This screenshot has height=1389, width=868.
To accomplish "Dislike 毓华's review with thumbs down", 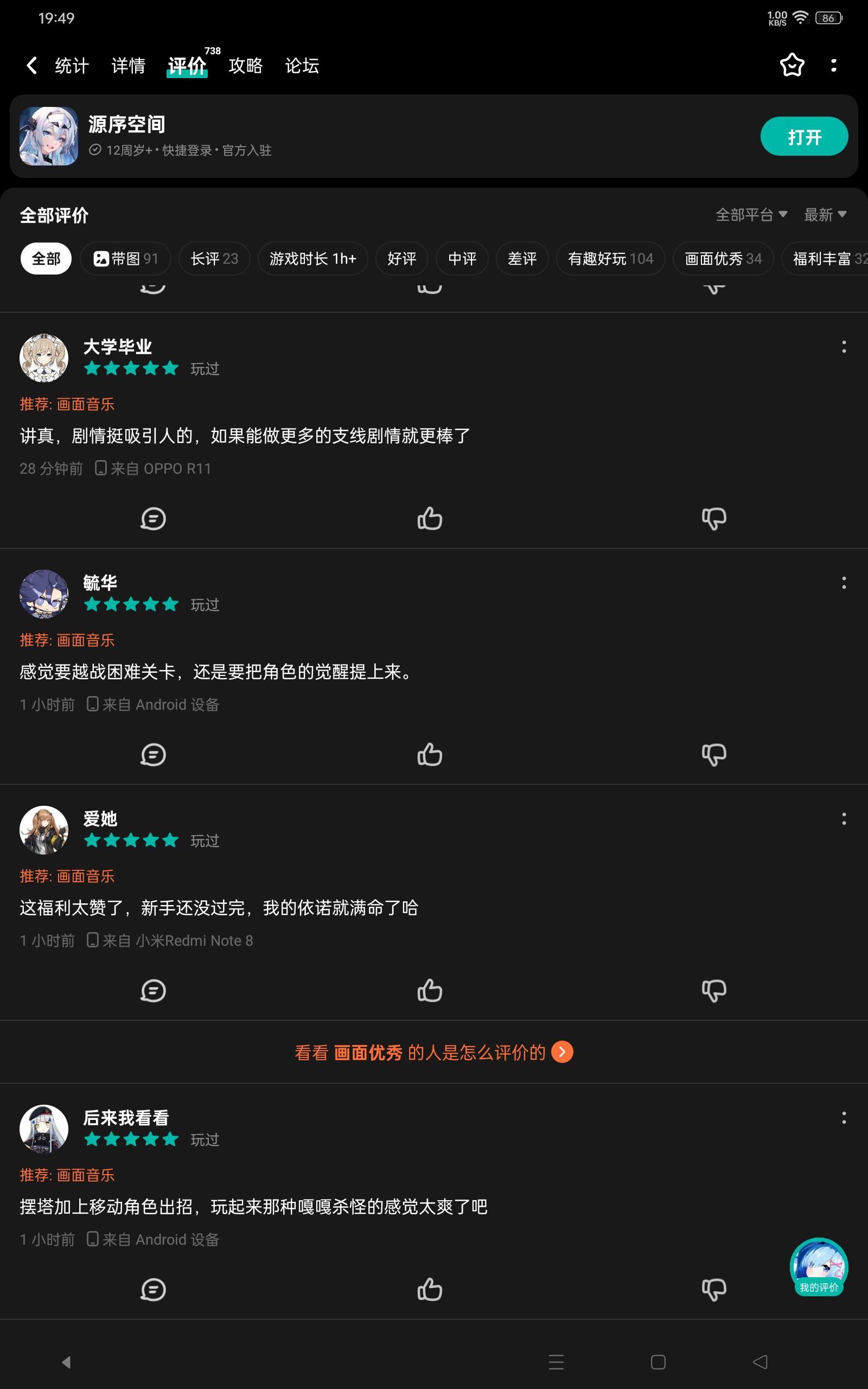I will [713, 755].
